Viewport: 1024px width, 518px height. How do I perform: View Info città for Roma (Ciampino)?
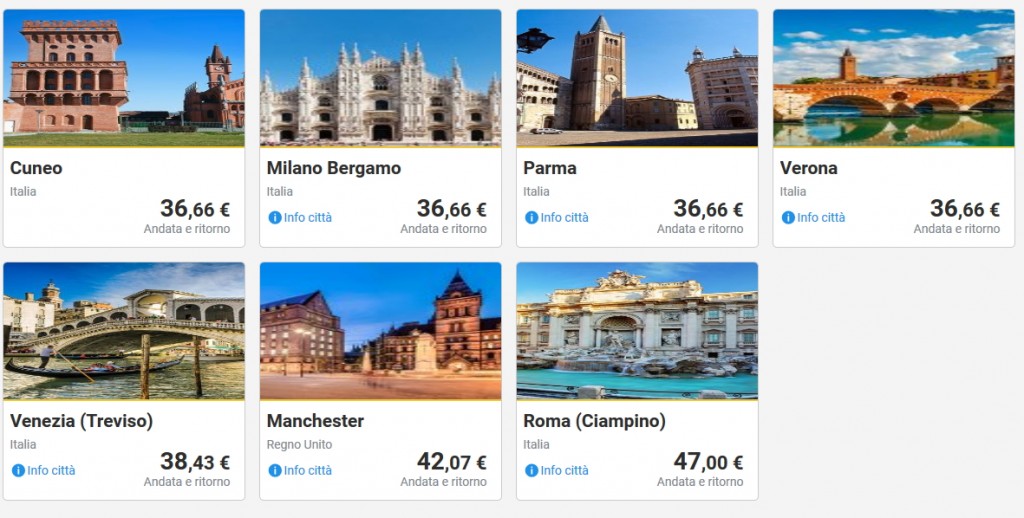coord(558,470)
